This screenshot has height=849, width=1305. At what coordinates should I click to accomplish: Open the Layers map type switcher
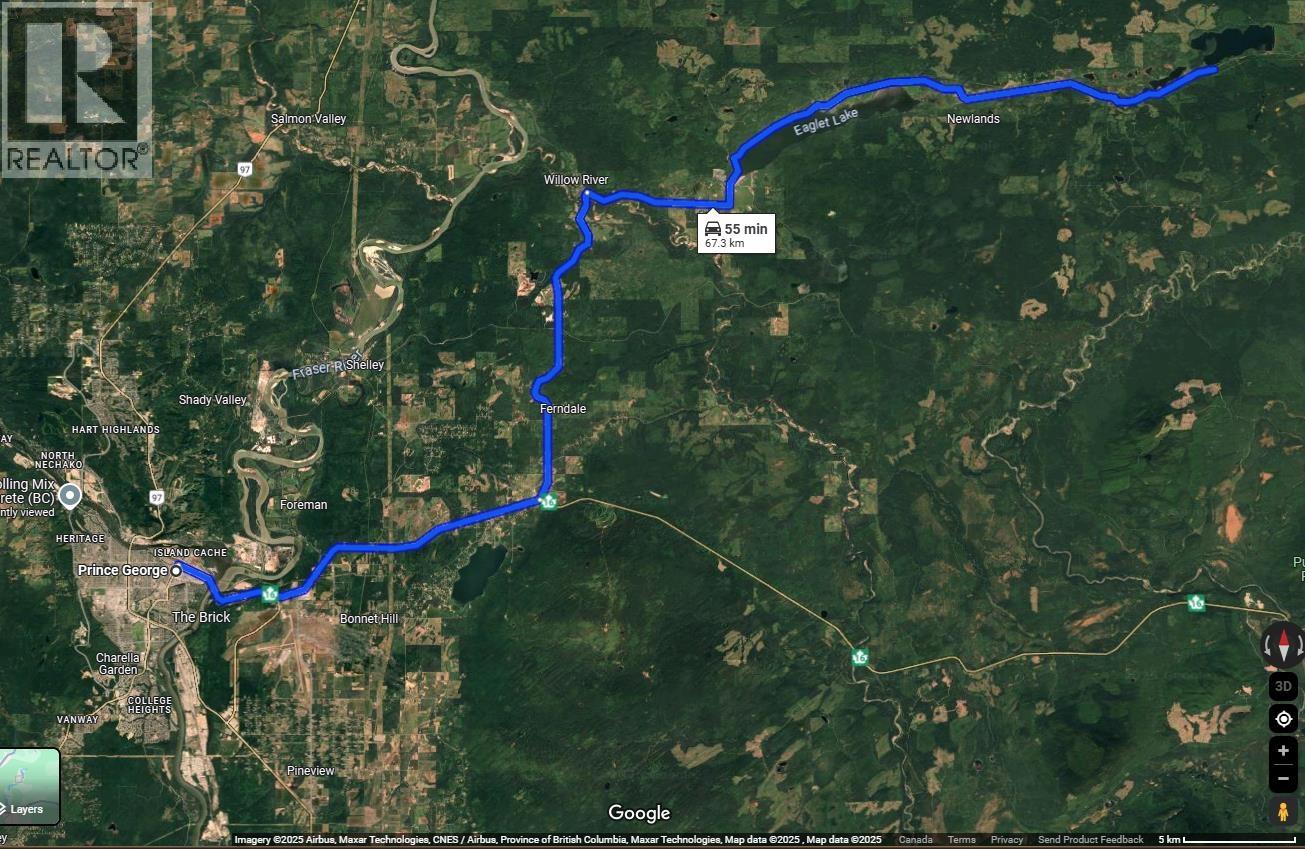click(x=29, y=786)
